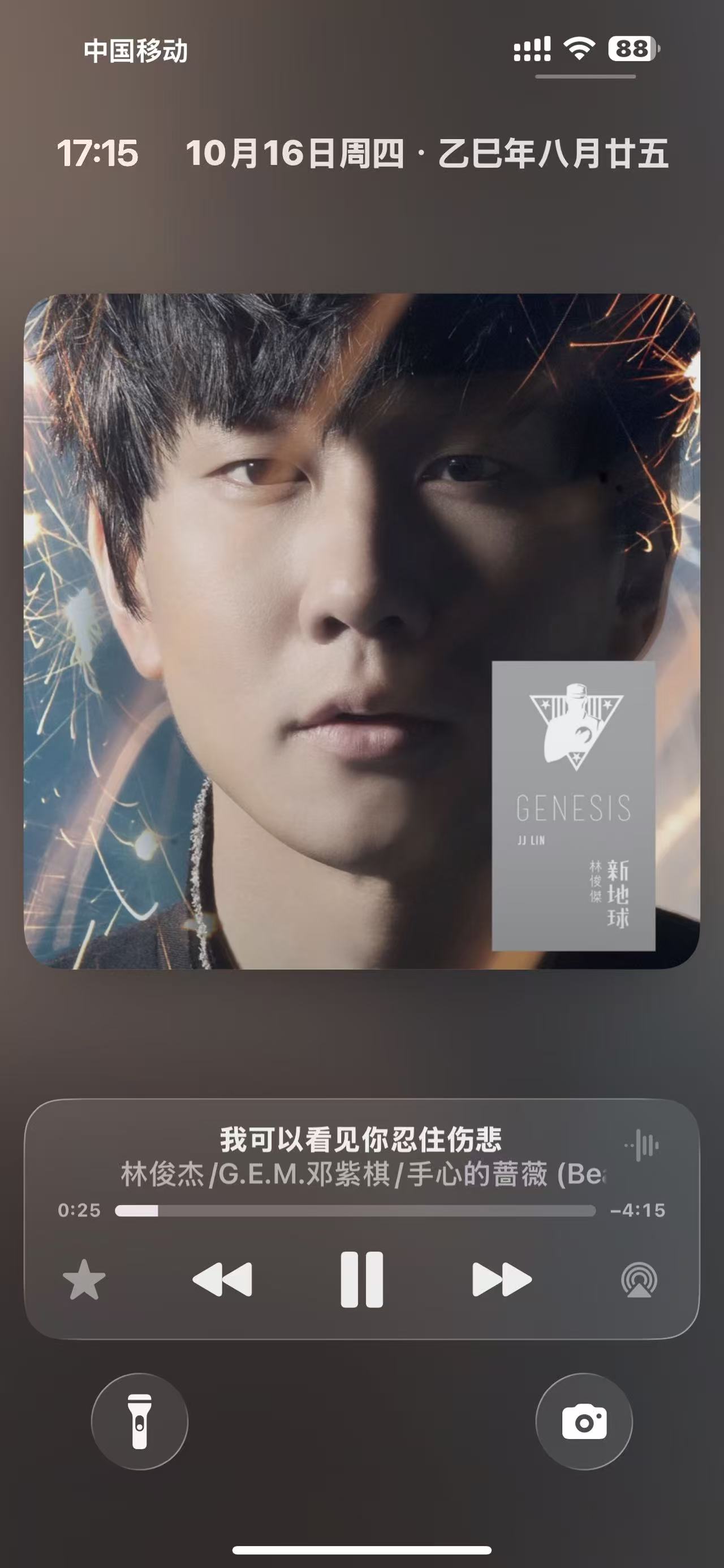Go back to the previous track
The height and width of the screenshot is (1568, 724).
tap(222, 1280)
